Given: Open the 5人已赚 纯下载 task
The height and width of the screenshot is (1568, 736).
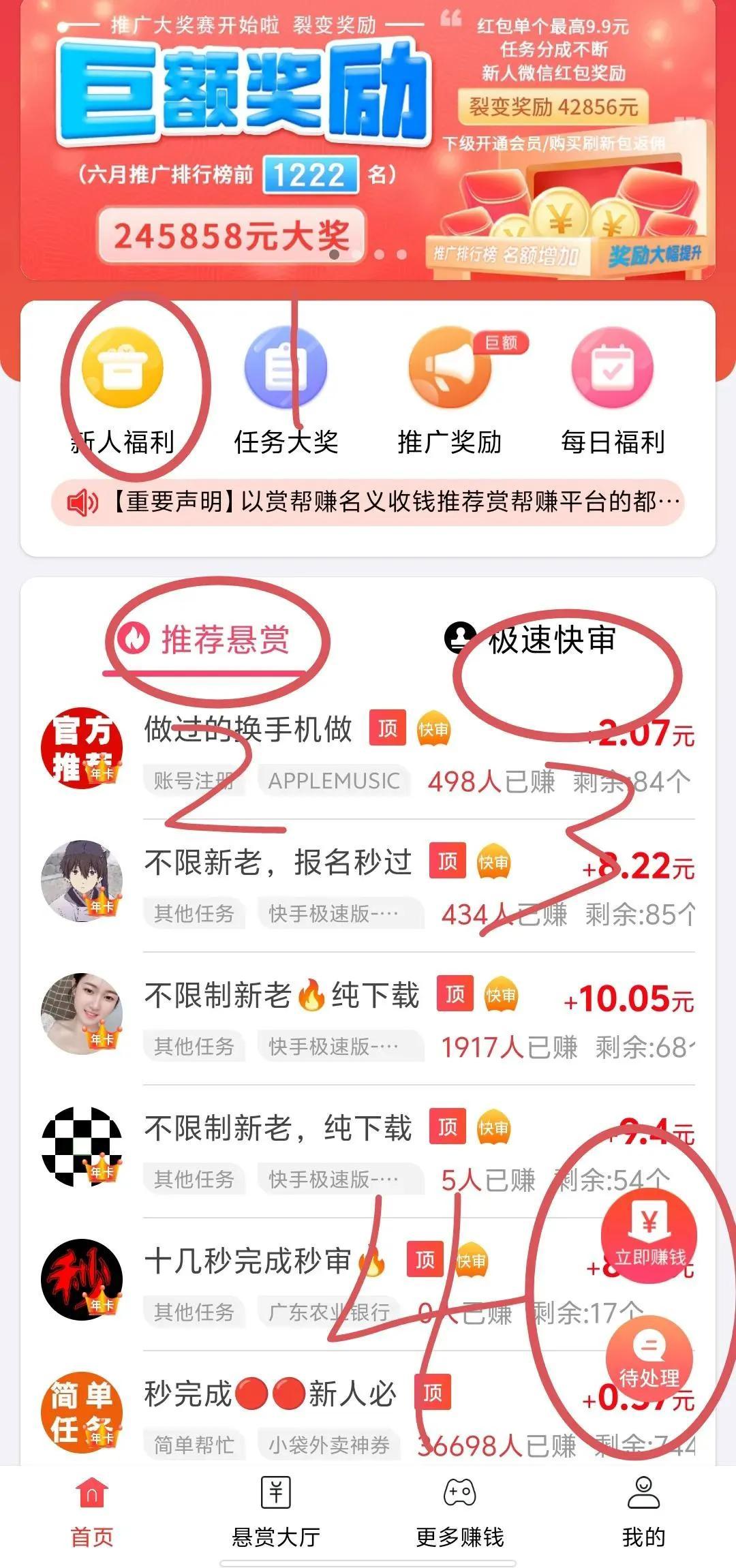Looking at the screenshot, I should point(278,1128).
